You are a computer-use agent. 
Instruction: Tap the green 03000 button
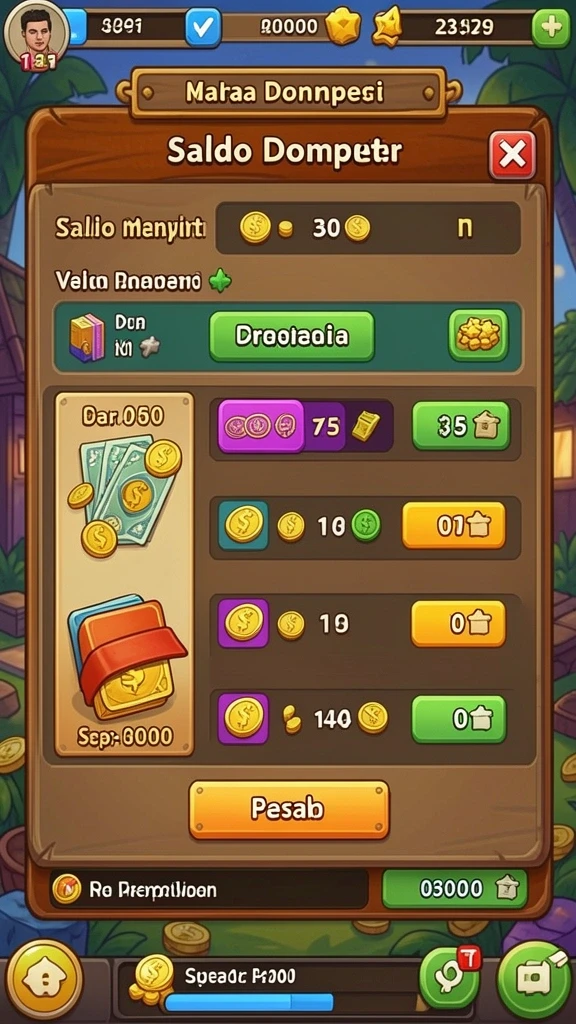tap(455, 889)
